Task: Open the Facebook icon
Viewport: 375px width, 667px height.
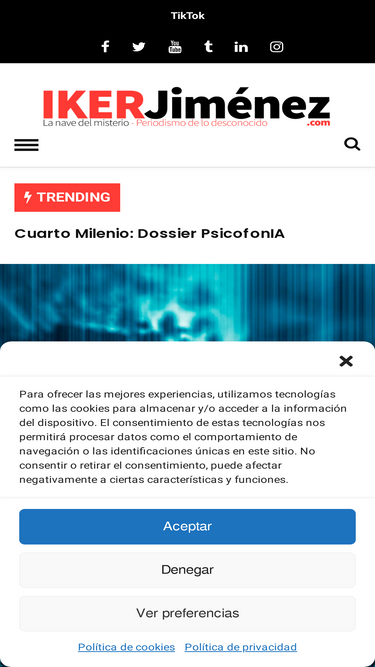Action: click(x=105, y=46)
